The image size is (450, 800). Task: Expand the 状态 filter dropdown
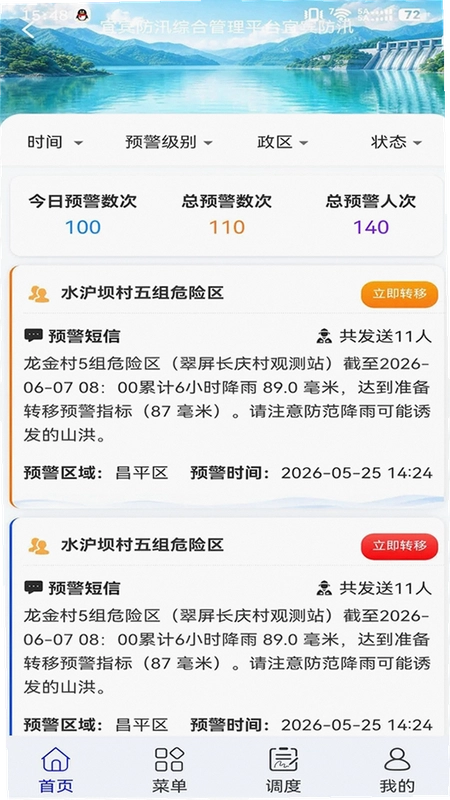point(396,142)
